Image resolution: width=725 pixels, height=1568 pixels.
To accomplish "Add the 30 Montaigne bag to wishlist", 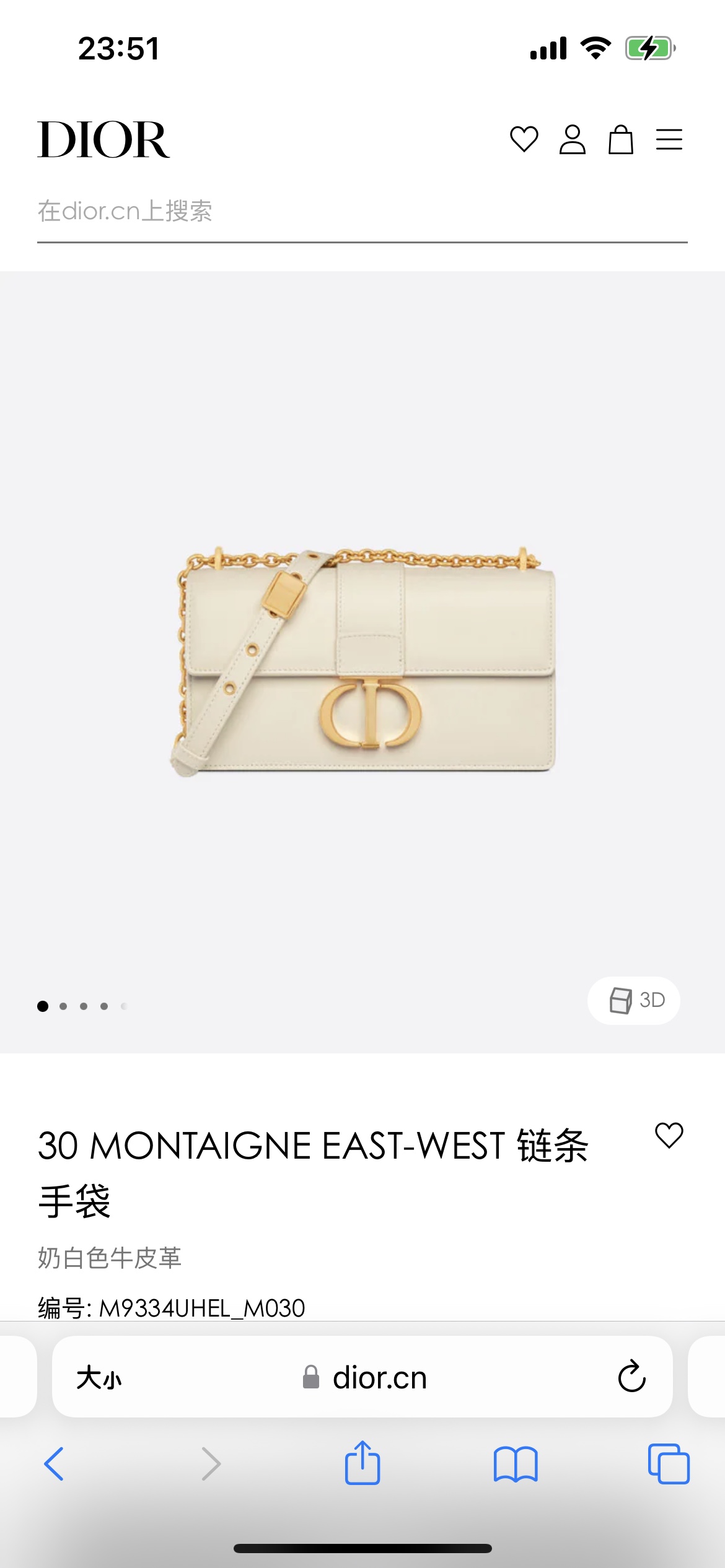I will [669, 1135].
